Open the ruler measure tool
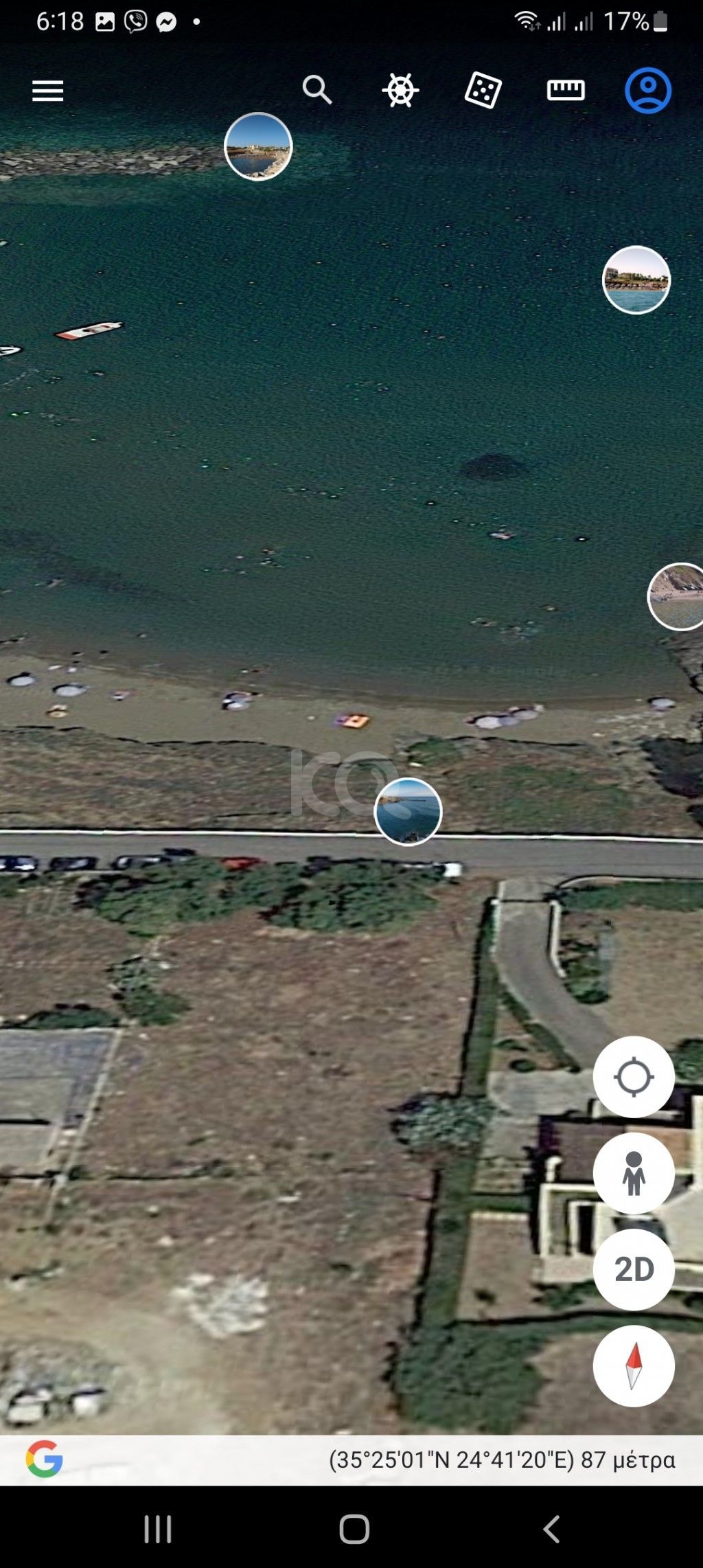The width and height of the screenshot is (703, 1568). 566,90
